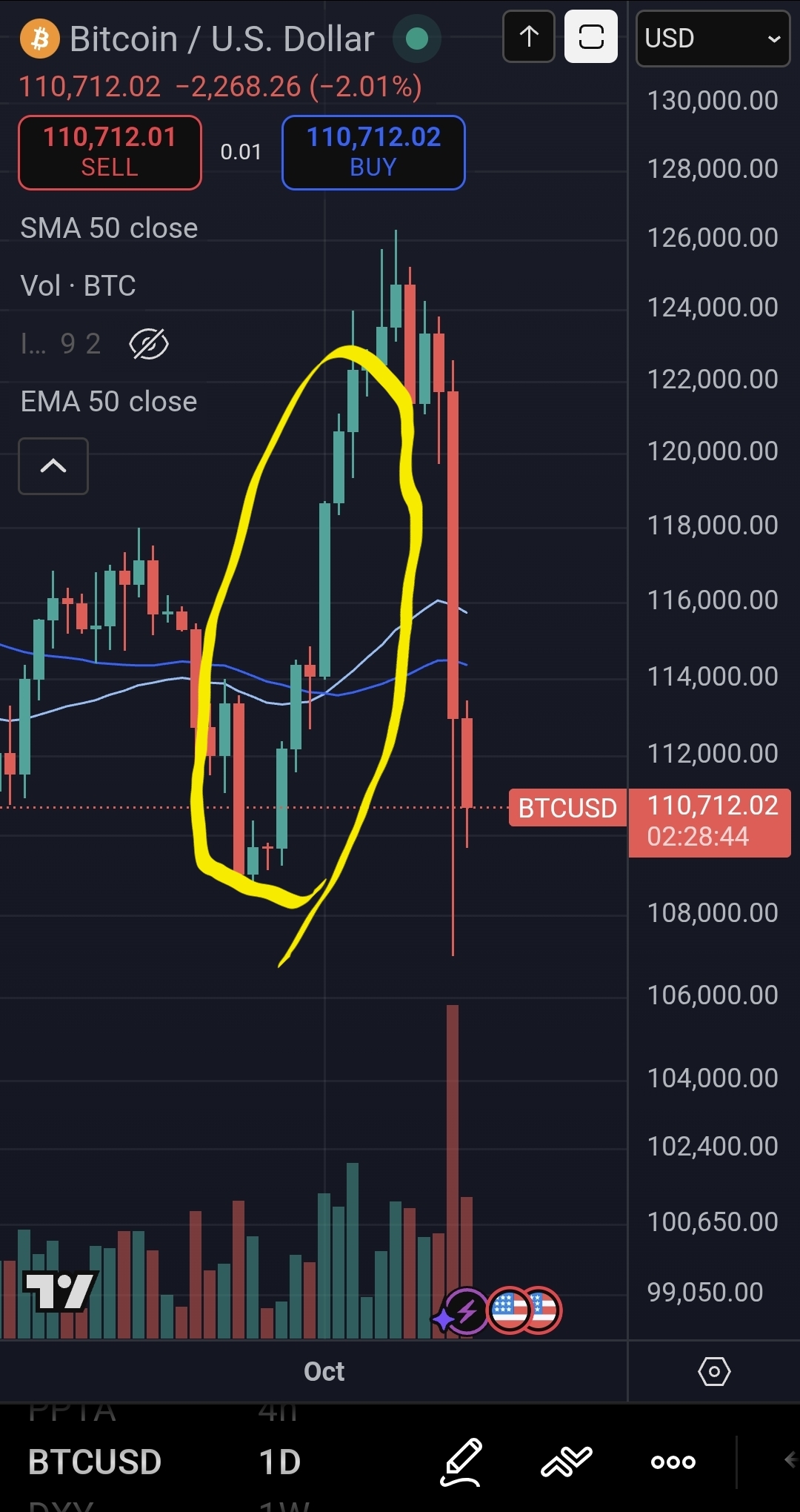Select the EMA 50 close indicator
This screenshot has width=800, height=1512.
click(x=109, y=402)
